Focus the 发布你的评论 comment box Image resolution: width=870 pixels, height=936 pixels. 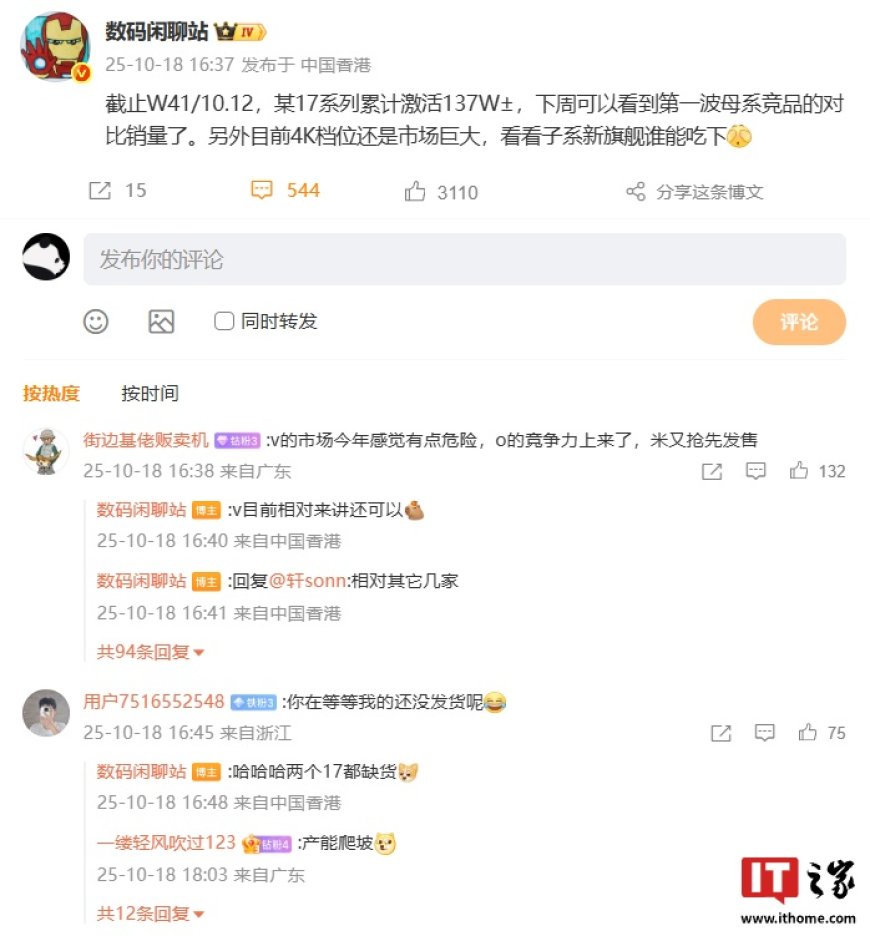tap(464, 260)
